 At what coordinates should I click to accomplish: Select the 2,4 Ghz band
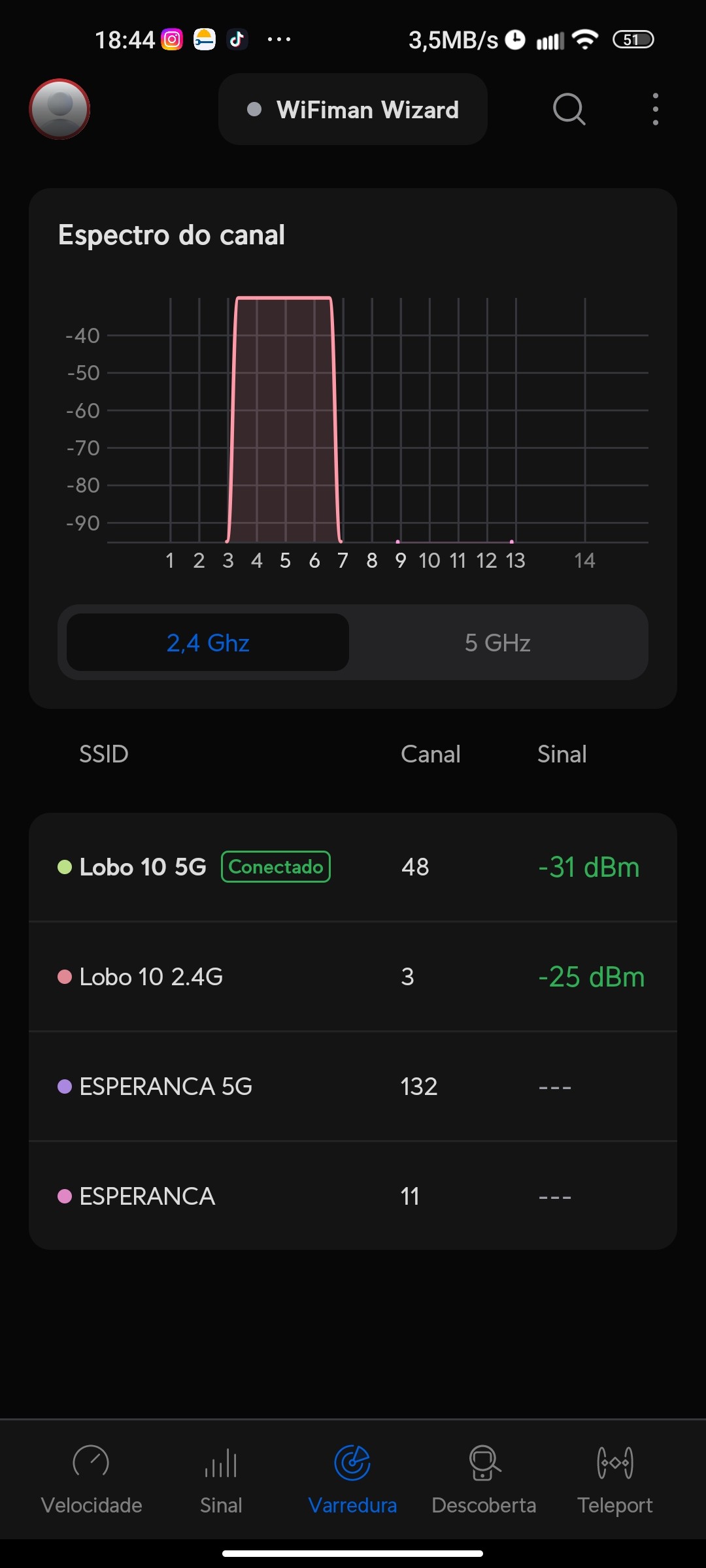pos(208,643)
